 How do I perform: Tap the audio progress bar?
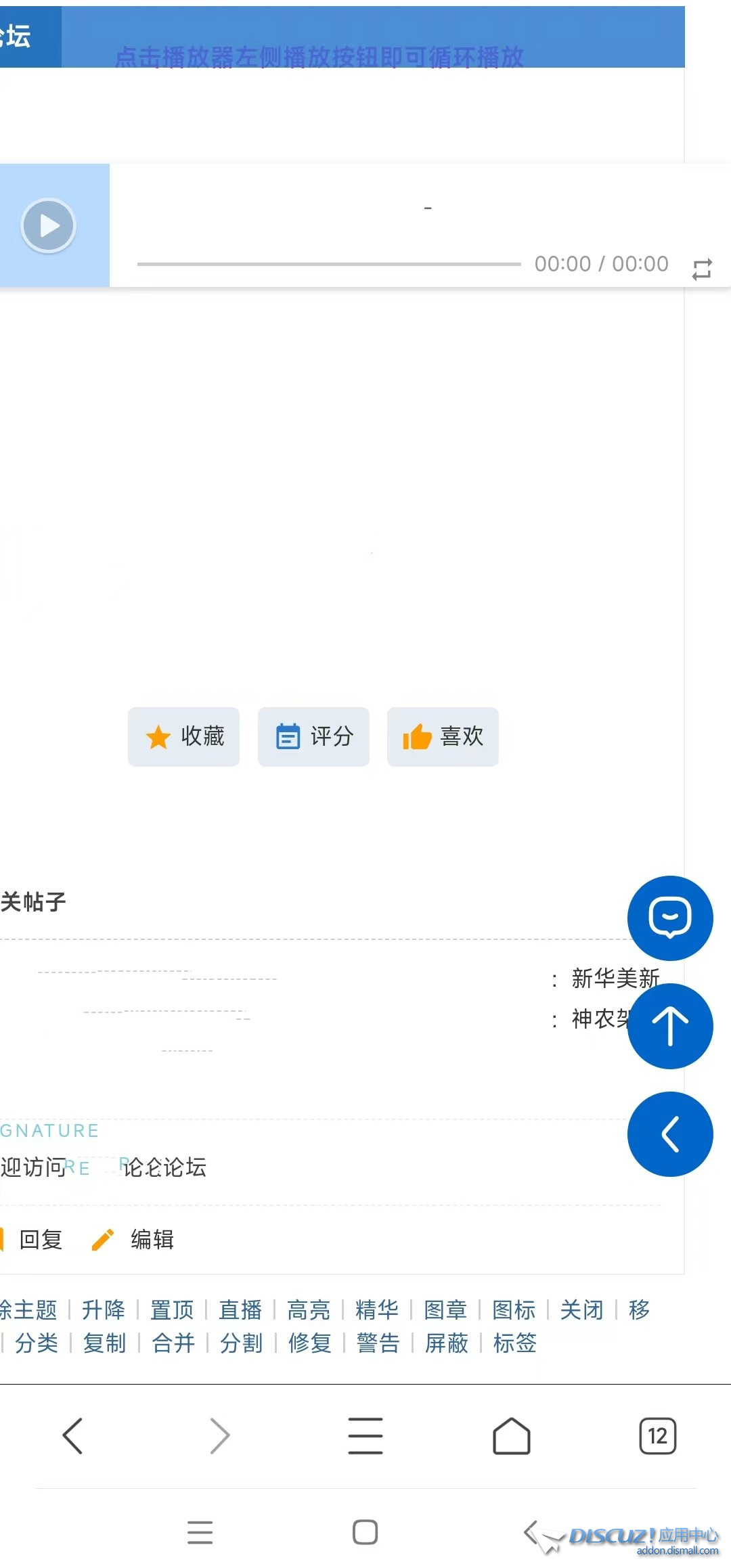pyautogui.click(x=328, y=264)
